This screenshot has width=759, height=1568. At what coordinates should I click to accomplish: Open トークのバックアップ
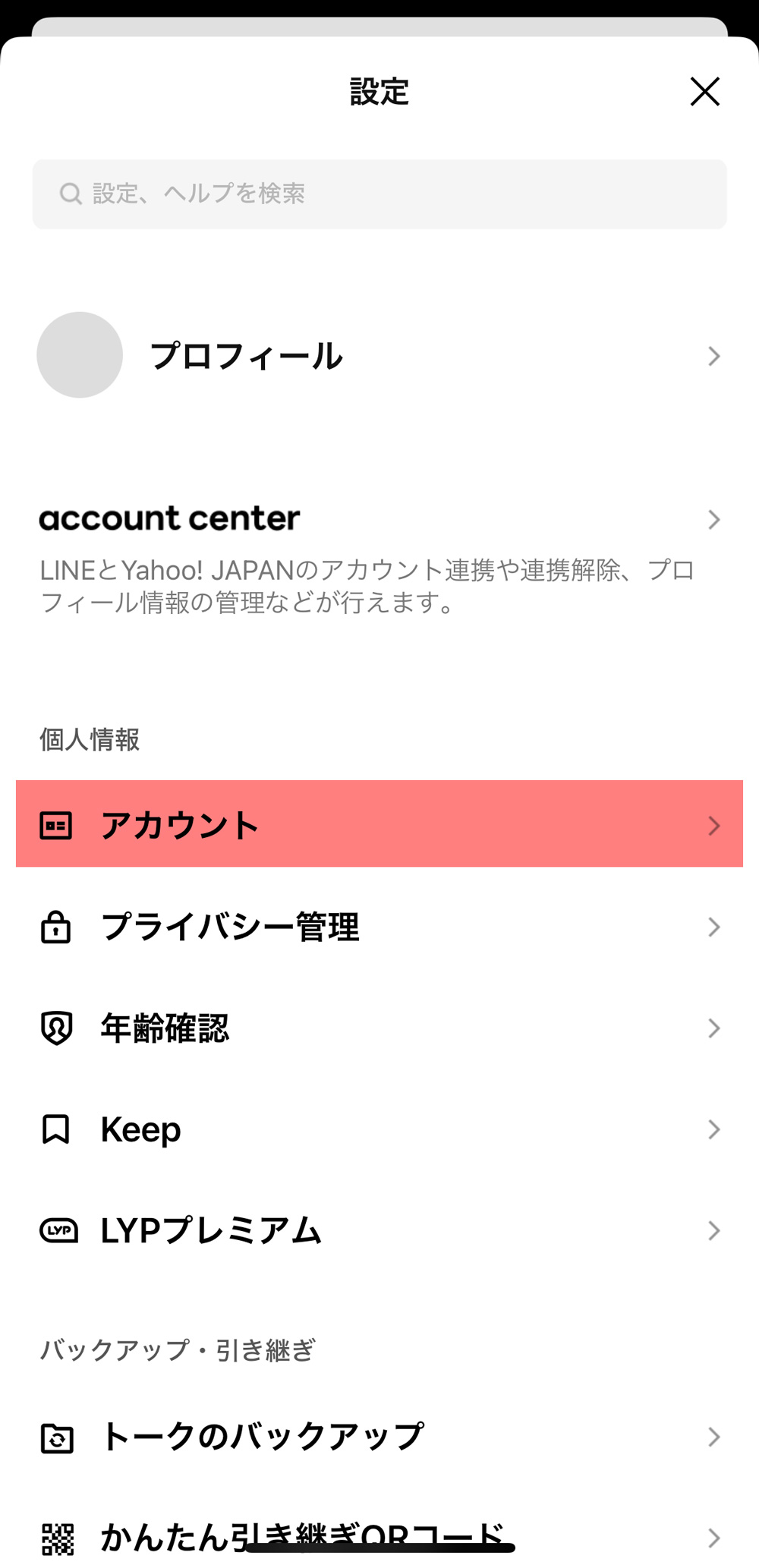(x=379, y=1437)
